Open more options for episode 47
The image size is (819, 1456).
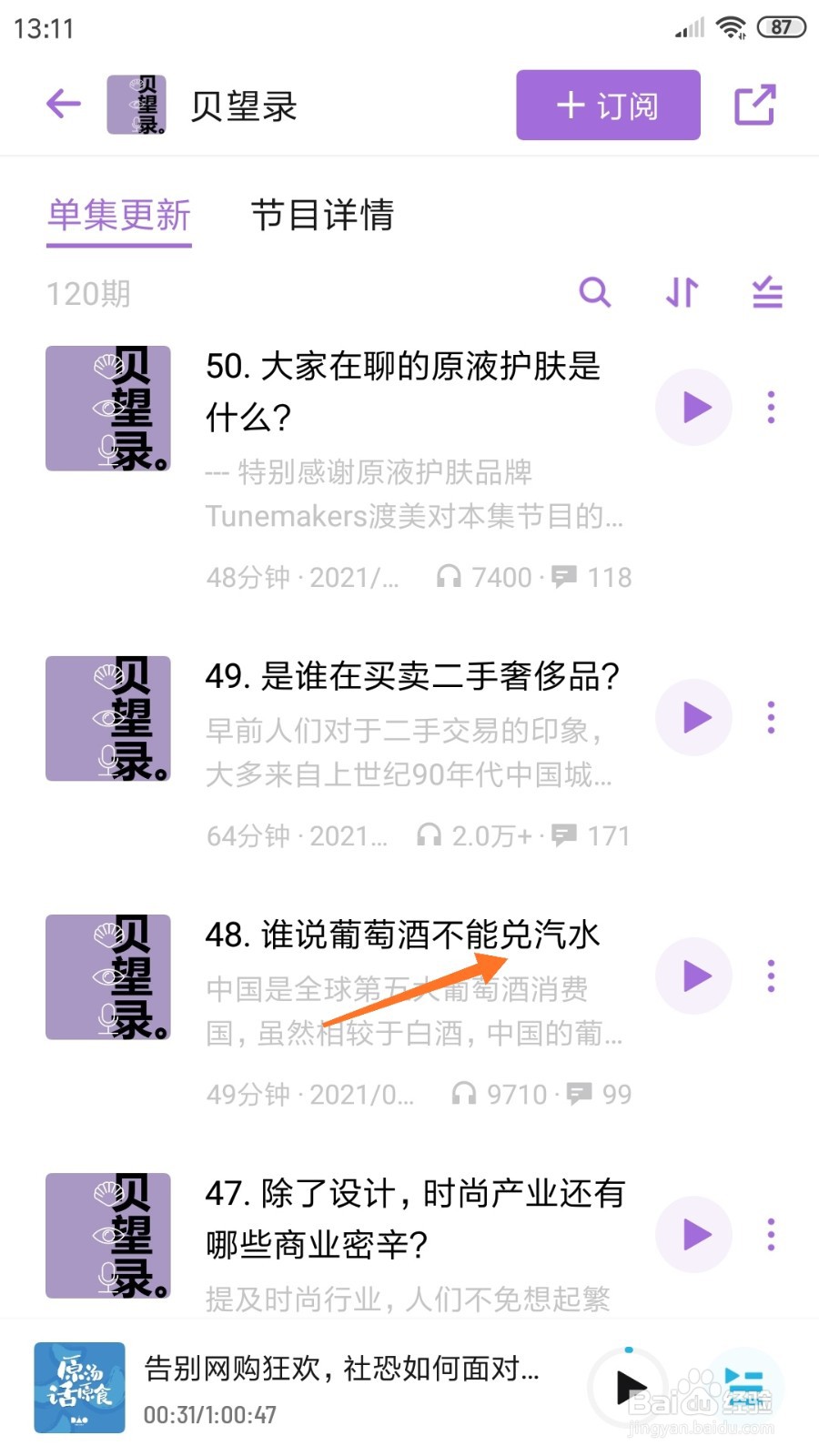click(x=771, y=1234)
